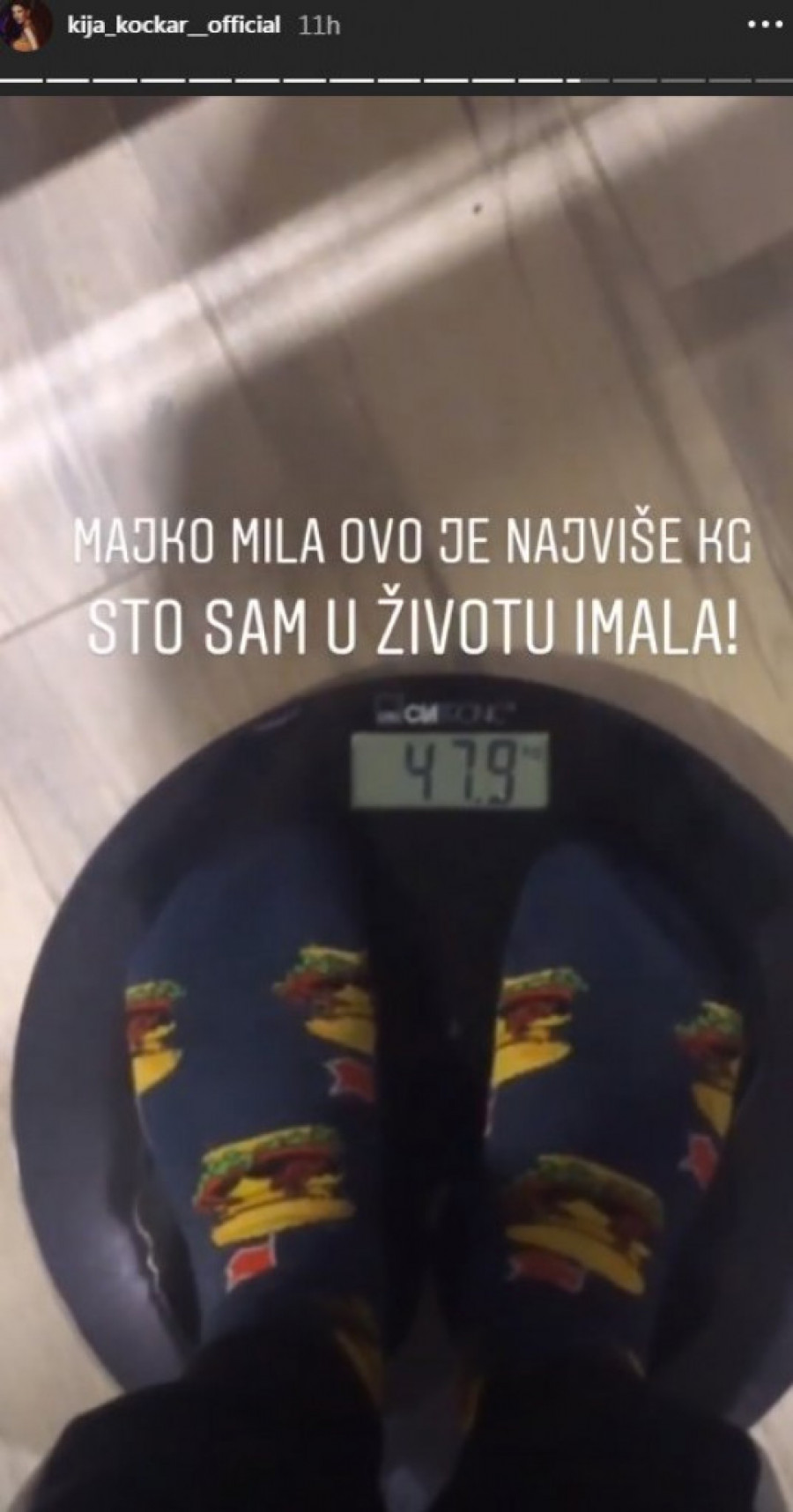The image size is (793, 1512).
Task: Open kija_kockar__official profile picture
Action: 24,26
